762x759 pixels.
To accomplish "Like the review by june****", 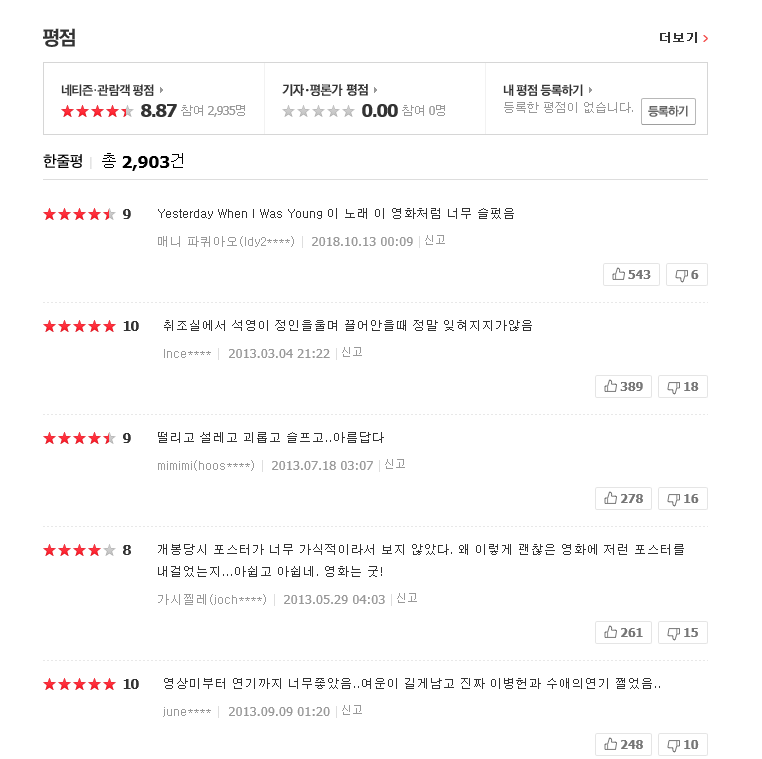I will 623,744.
